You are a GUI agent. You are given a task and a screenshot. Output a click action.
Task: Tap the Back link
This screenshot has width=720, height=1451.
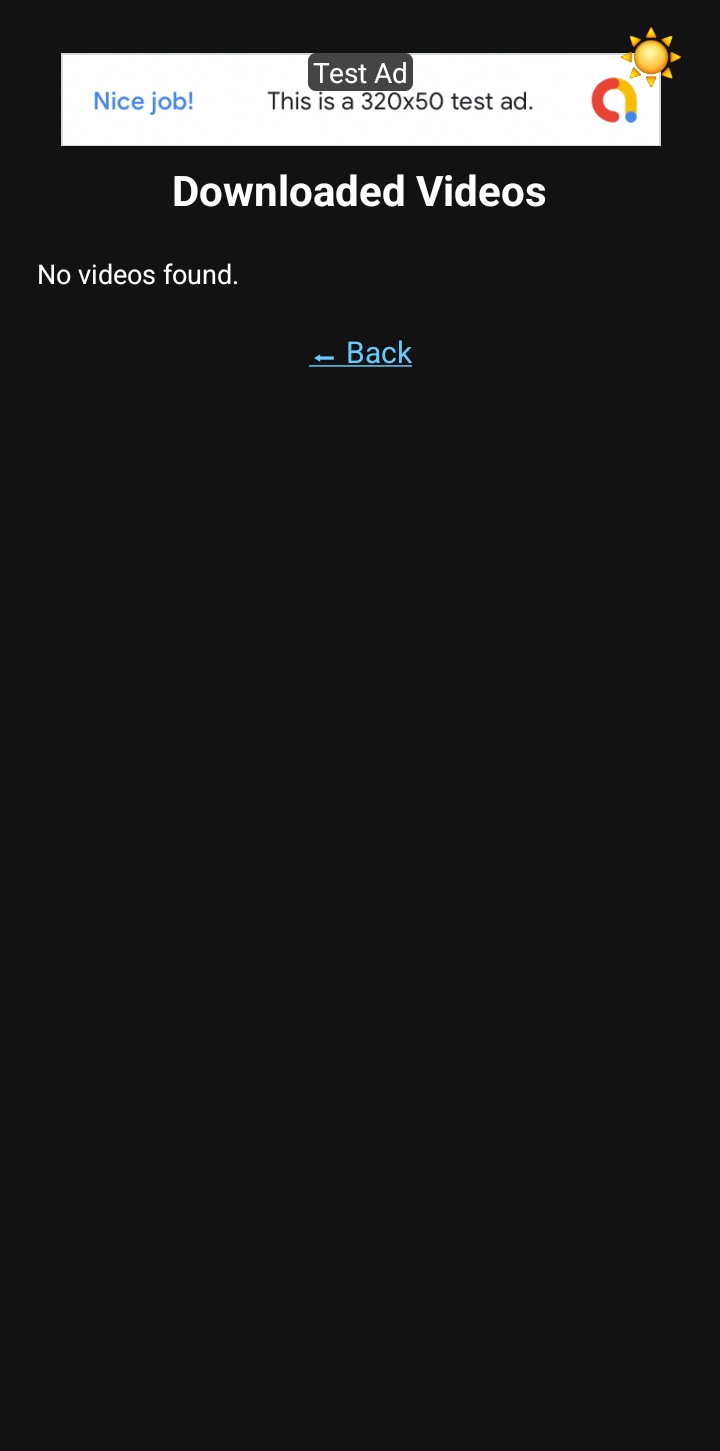tap(361, 353)
